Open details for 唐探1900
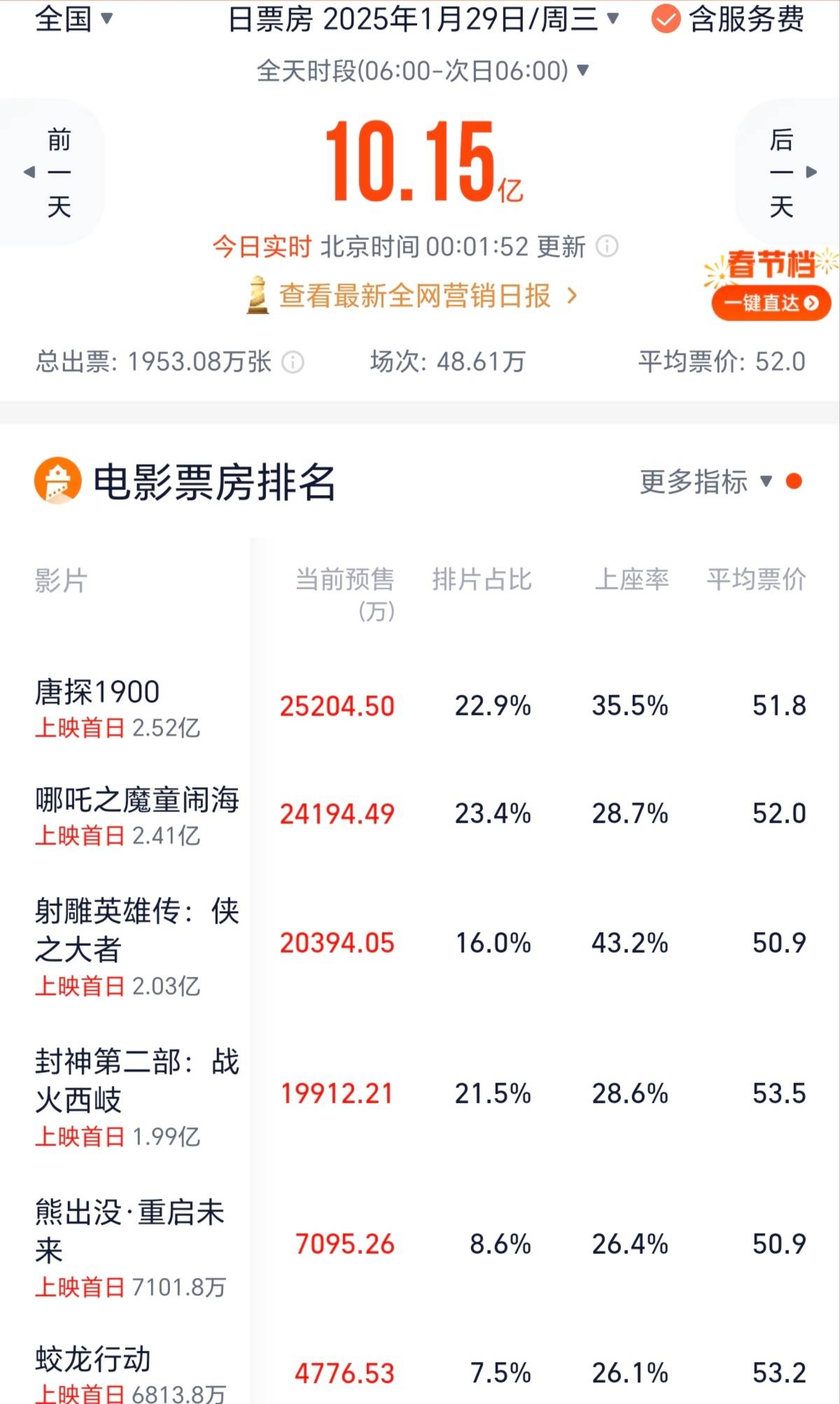Viewport: 840px width, 1404px height. pyautogui.click(x=420, y=706)
